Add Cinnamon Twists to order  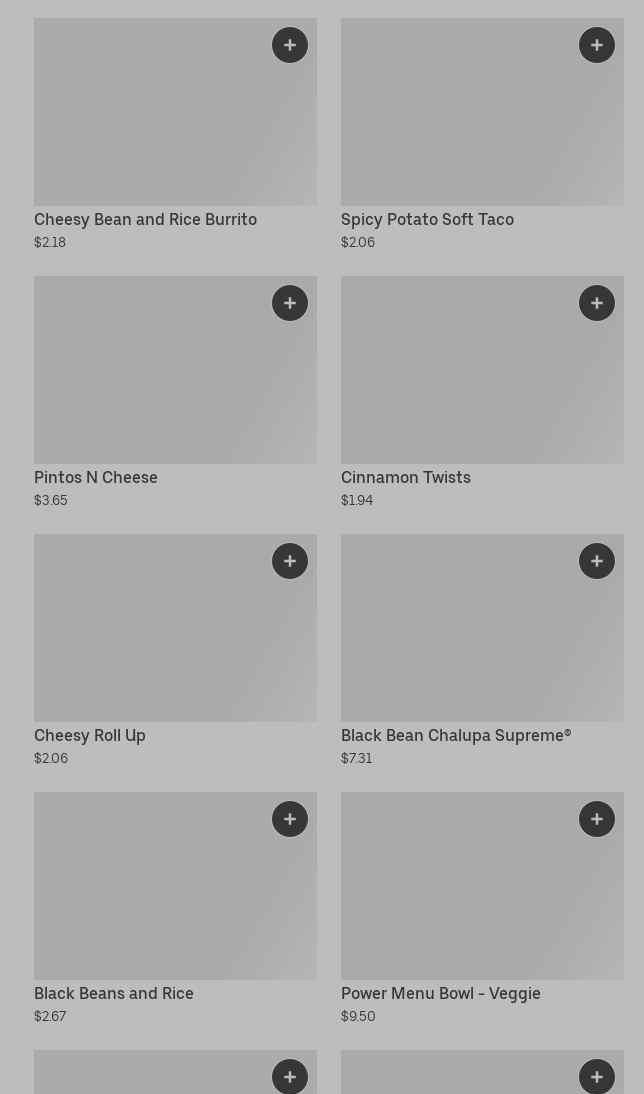tap(597, 303)
